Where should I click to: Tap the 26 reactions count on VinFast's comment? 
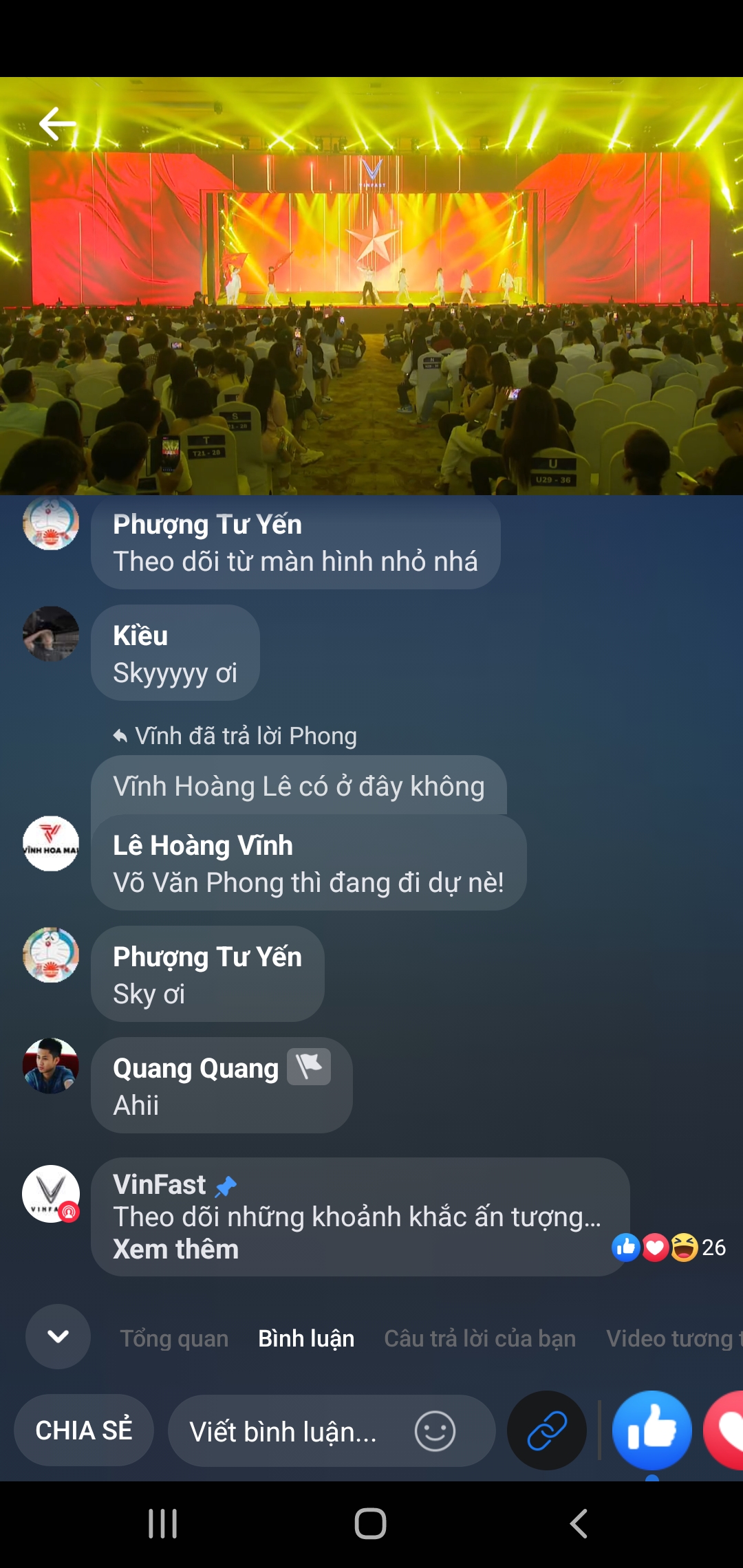pyautogui.click(x=715, y=1245)
